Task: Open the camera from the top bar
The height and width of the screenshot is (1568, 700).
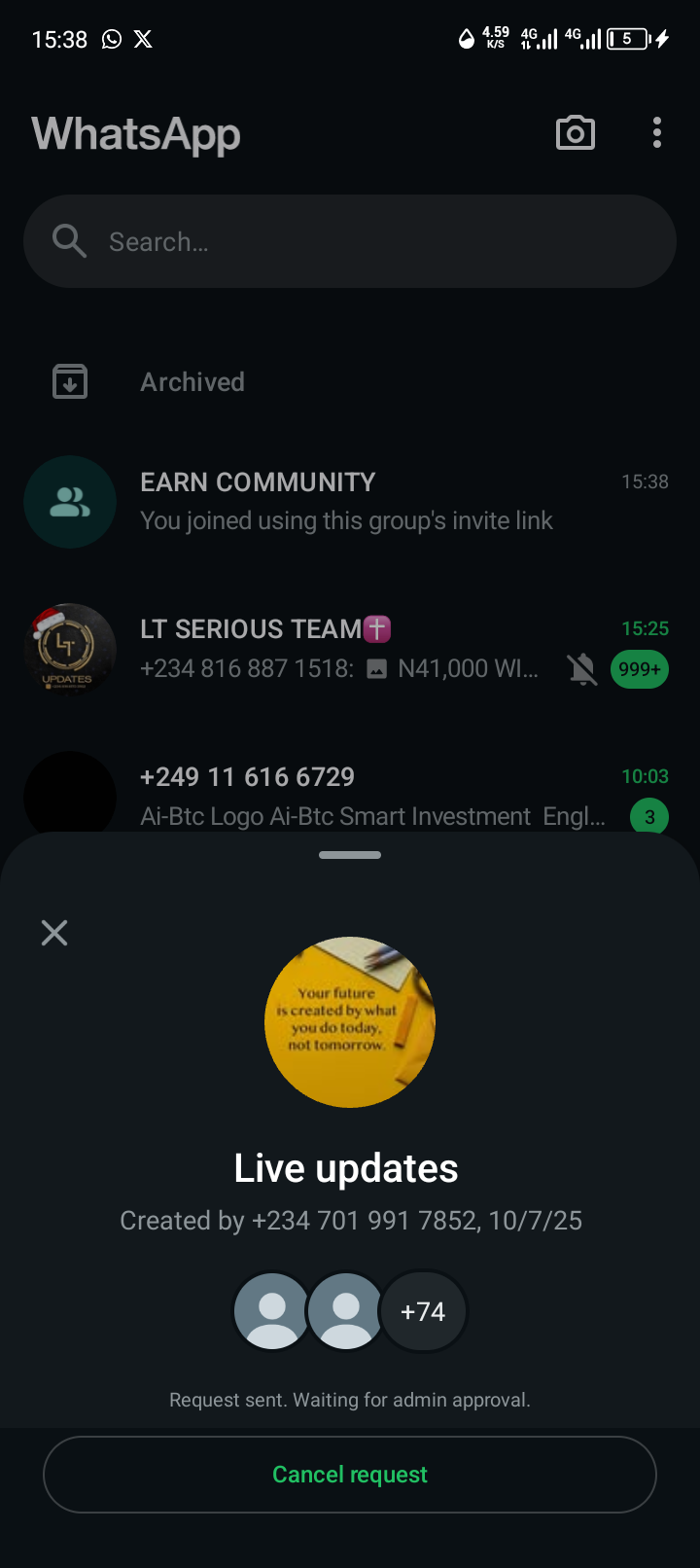Action: click(x=576, y=133)
